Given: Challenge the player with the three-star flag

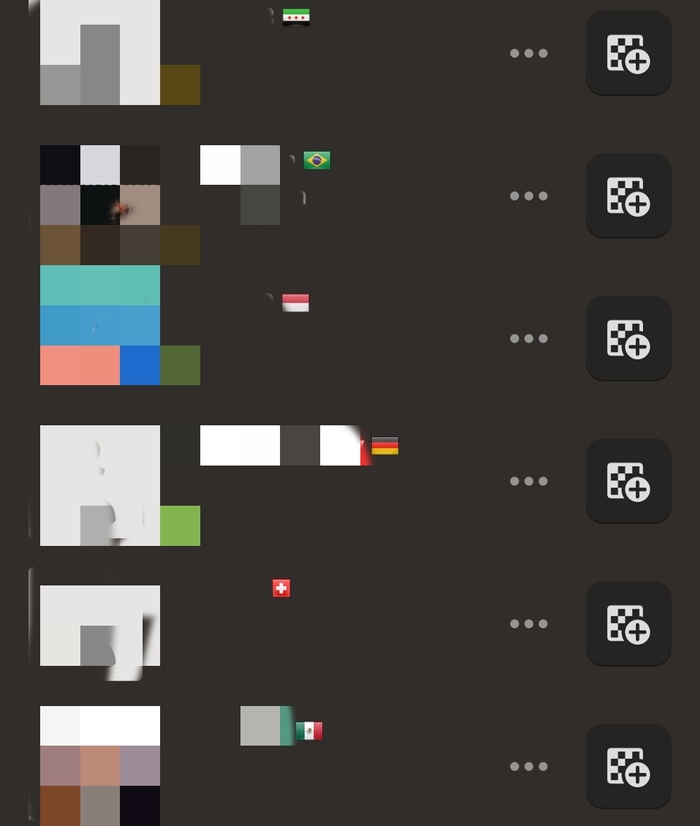Looking at the screenshot, I should tap(628, 53).
